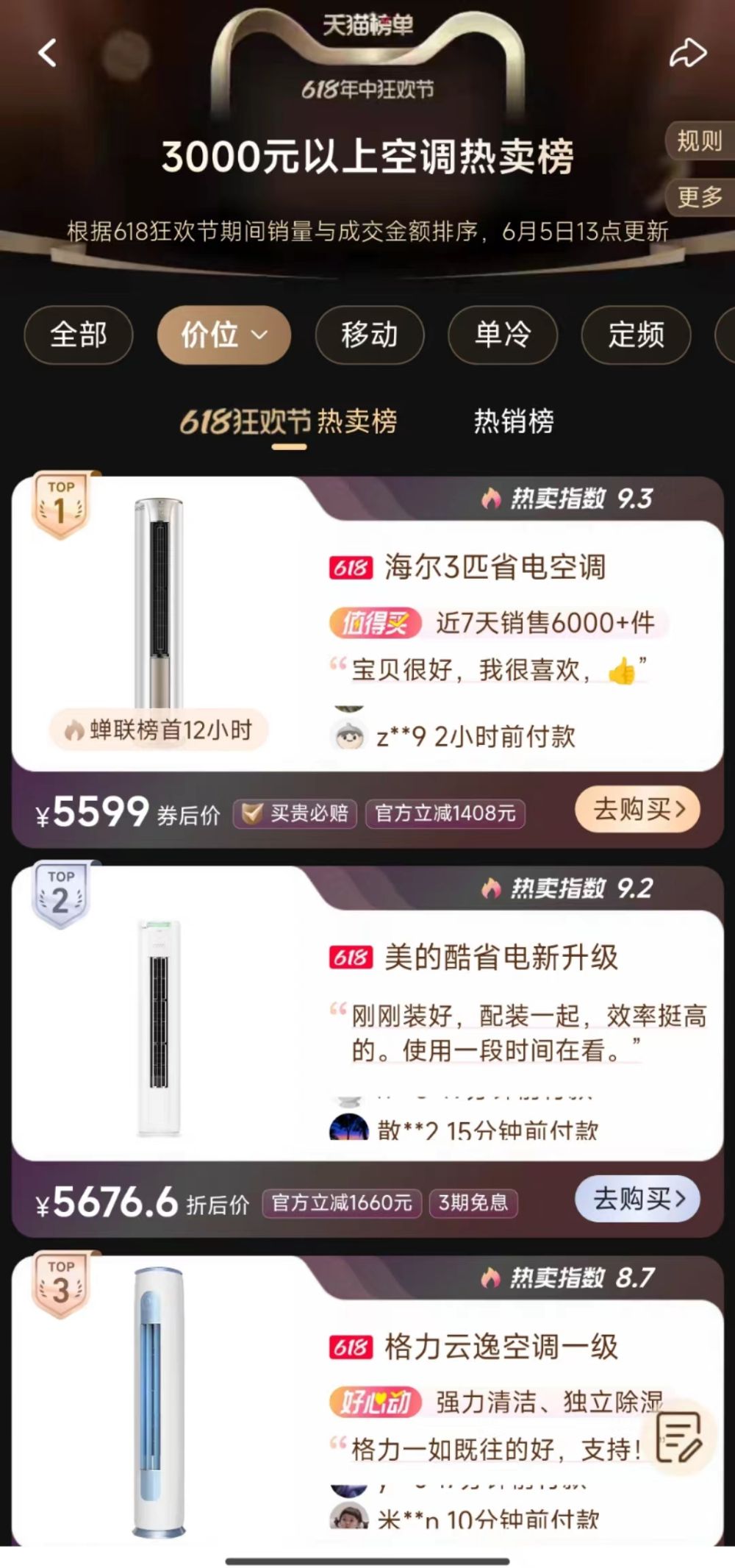
Task: Switch to the 618狂欢节热卖榜 tab
Action: 289,422
